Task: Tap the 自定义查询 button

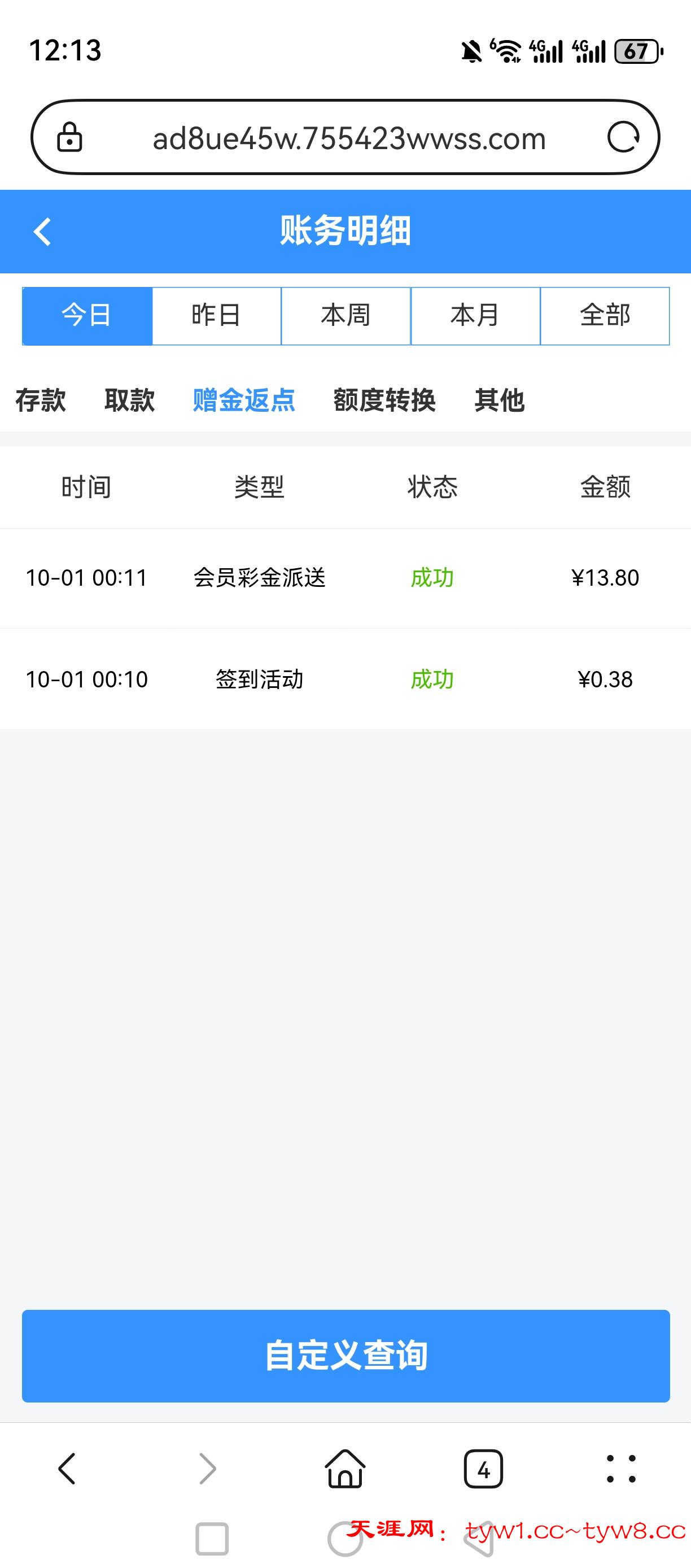Action: click(345, 1356)
